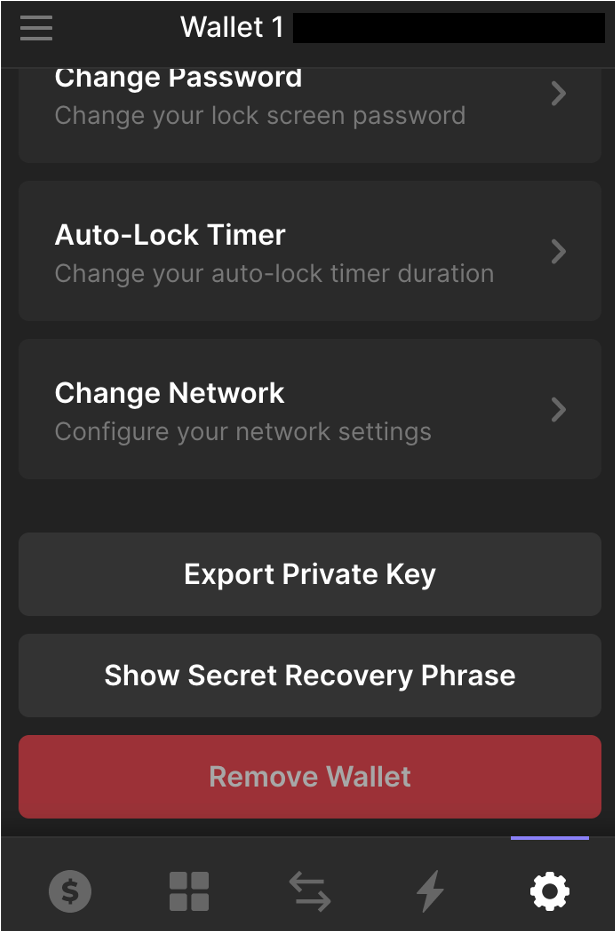This screenshot has height=932, width=616.
Task: Switch to the dollar wallet tab
Action: coord(70,890)
